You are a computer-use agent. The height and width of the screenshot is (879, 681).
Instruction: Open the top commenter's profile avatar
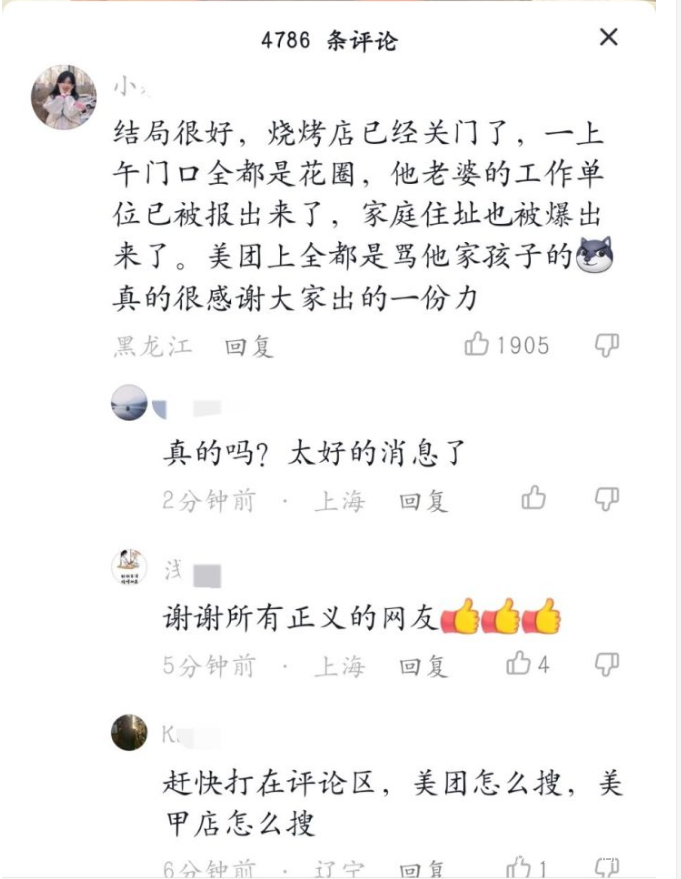coord(63,97)
